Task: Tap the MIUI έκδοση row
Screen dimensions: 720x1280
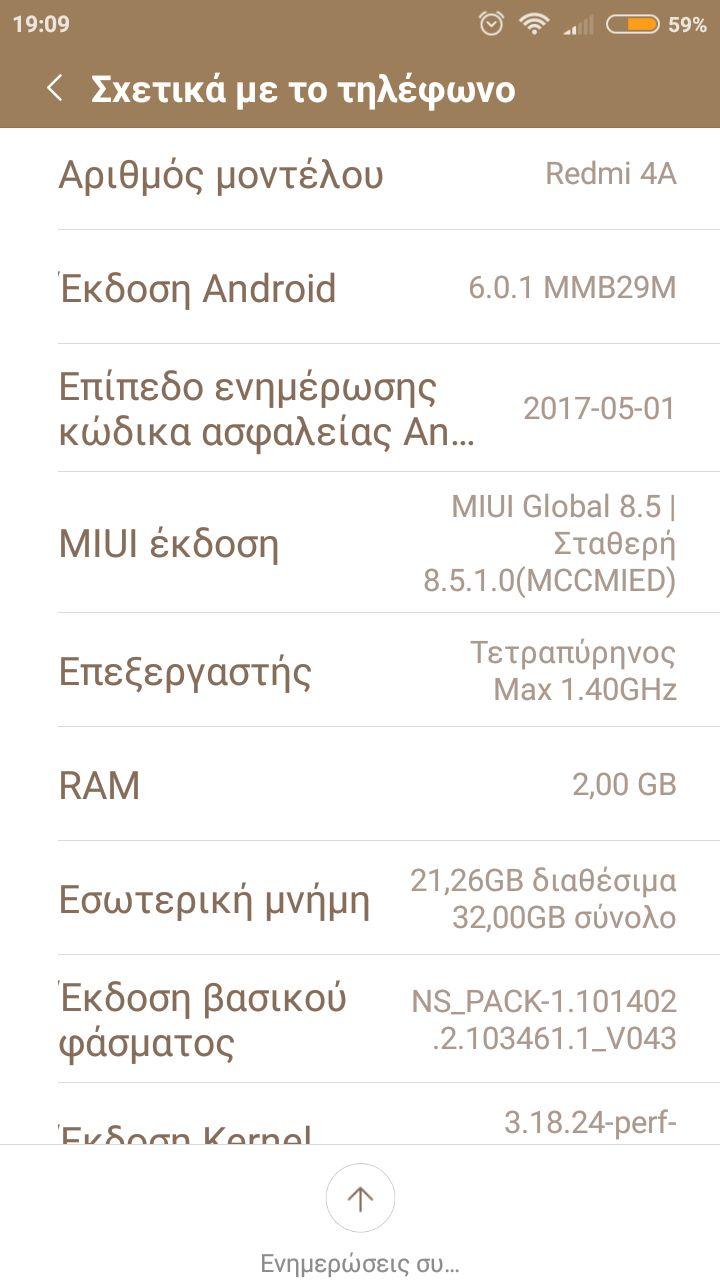Action: [360, 545]
